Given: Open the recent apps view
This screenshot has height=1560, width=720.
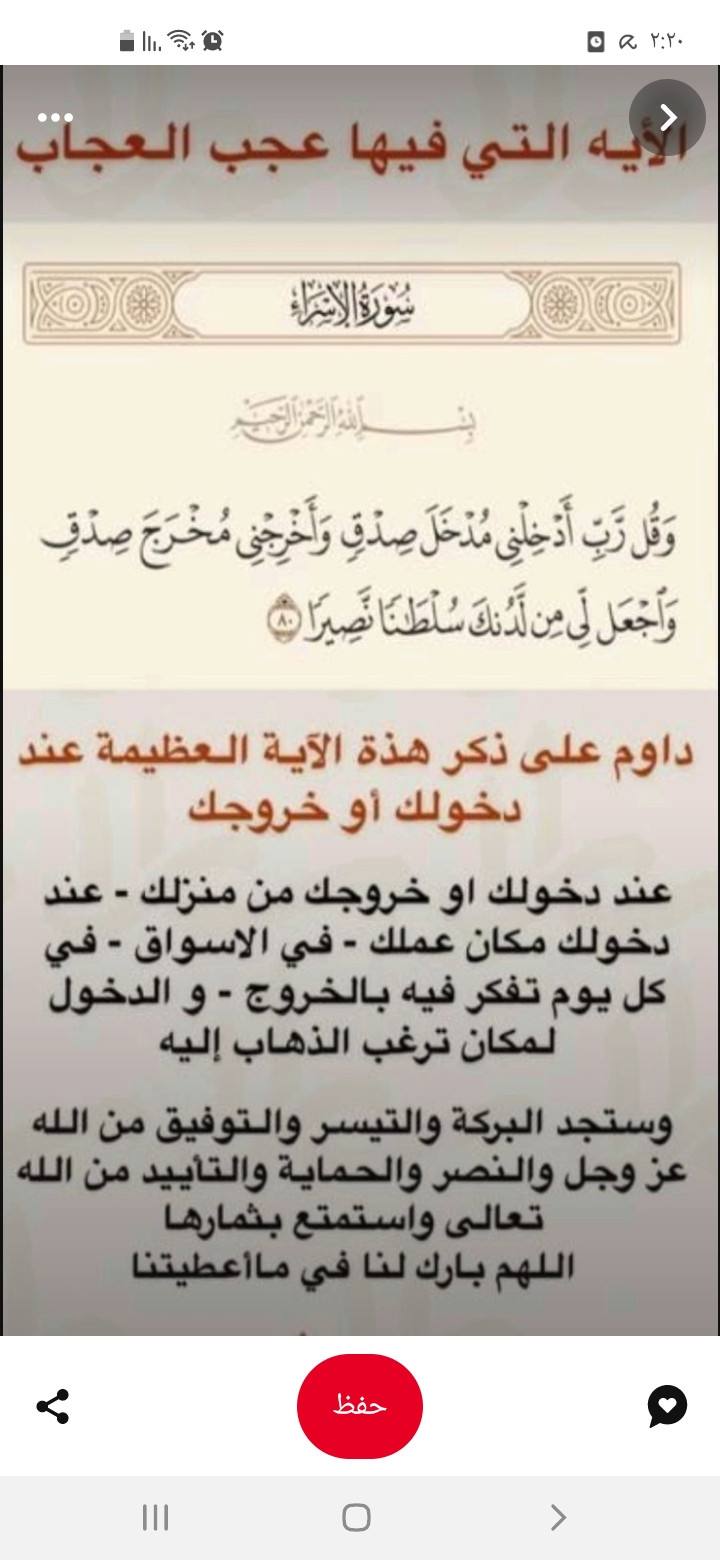Looking at the screenshot, I should click(155, 1517).
